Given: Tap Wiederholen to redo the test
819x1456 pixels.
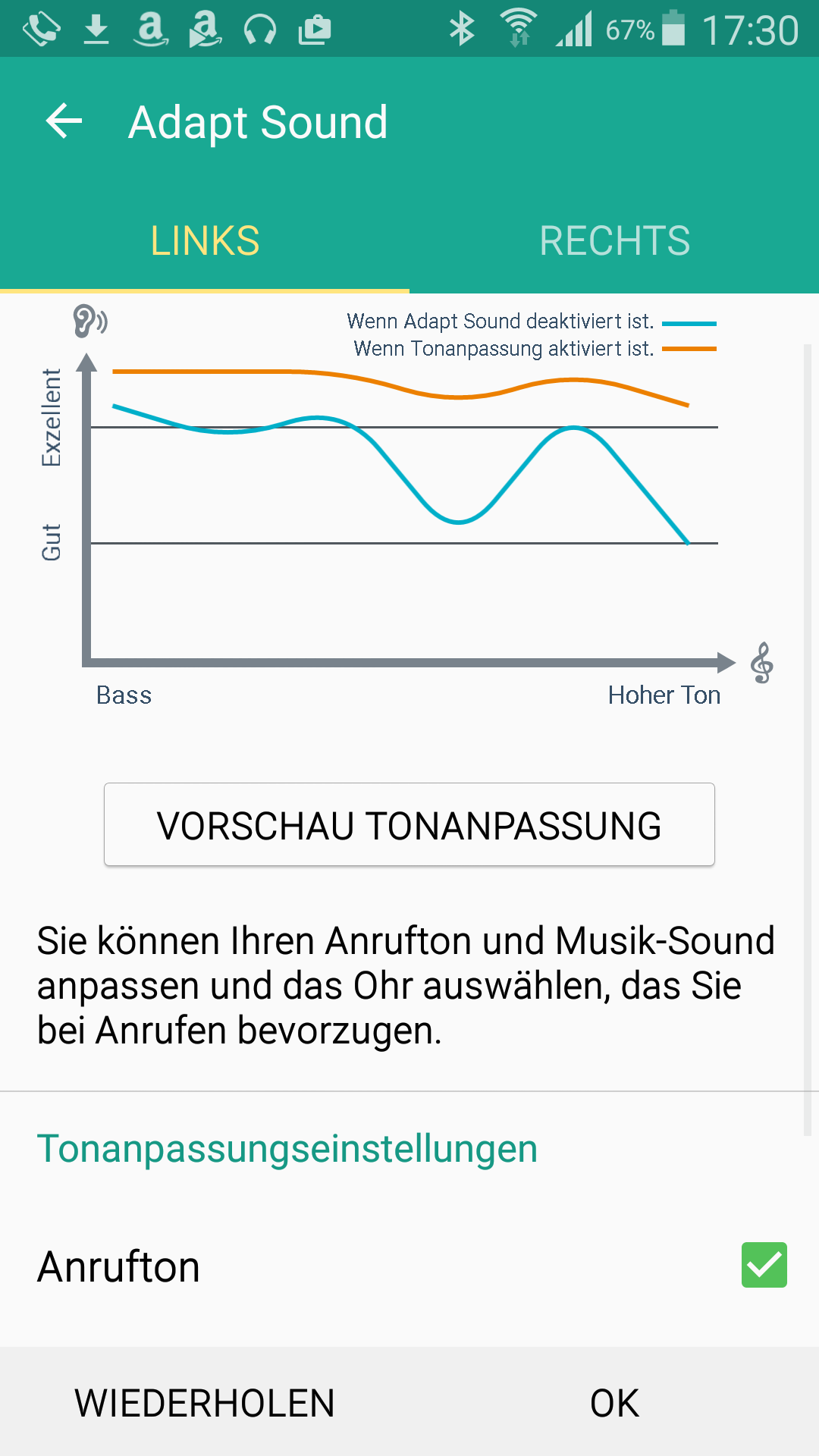Looking at the screenshot, I should [x=205, y=1403].
